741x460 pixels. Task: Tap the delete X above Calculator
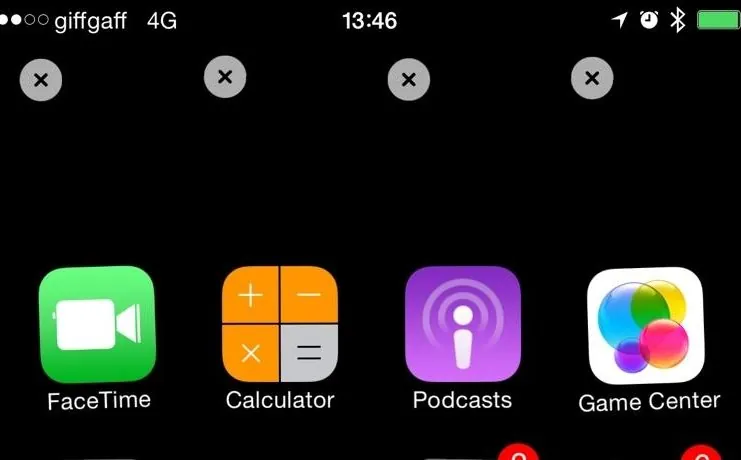(x=225, y=76)
